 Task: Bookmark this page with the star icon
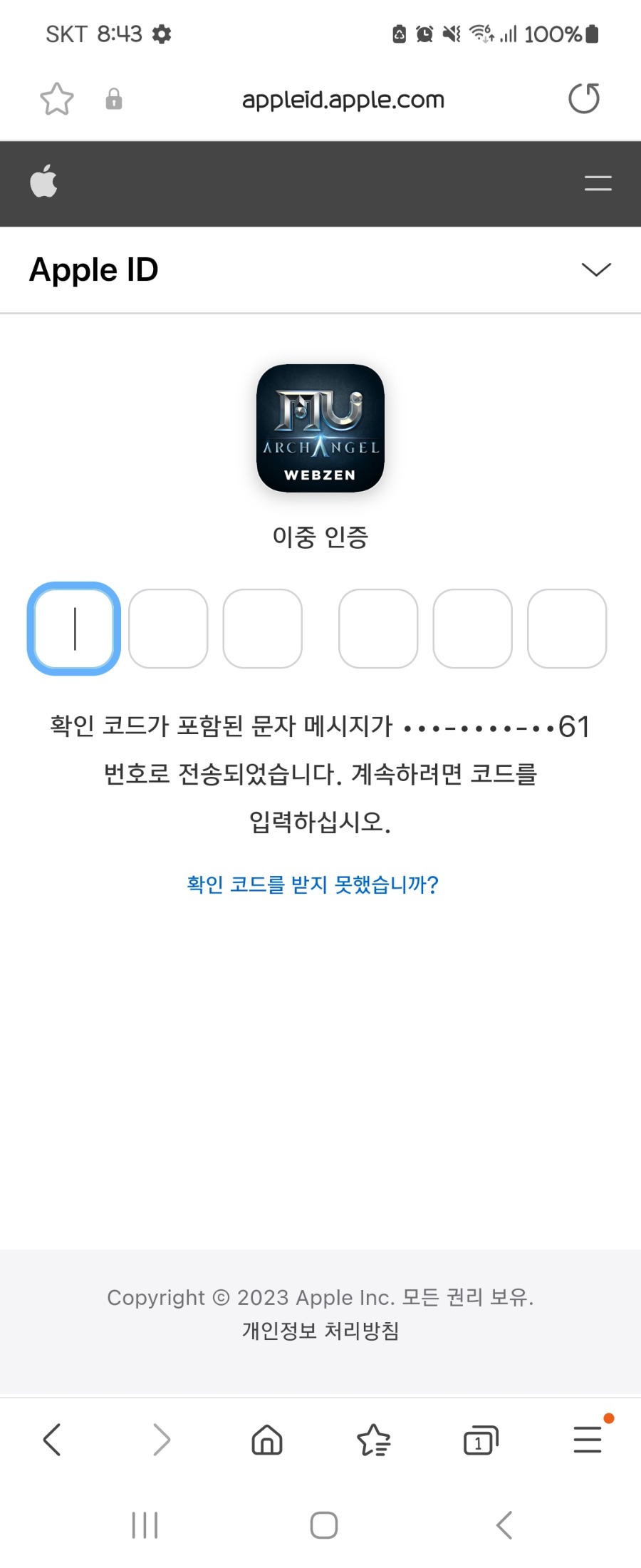[56, 99]
